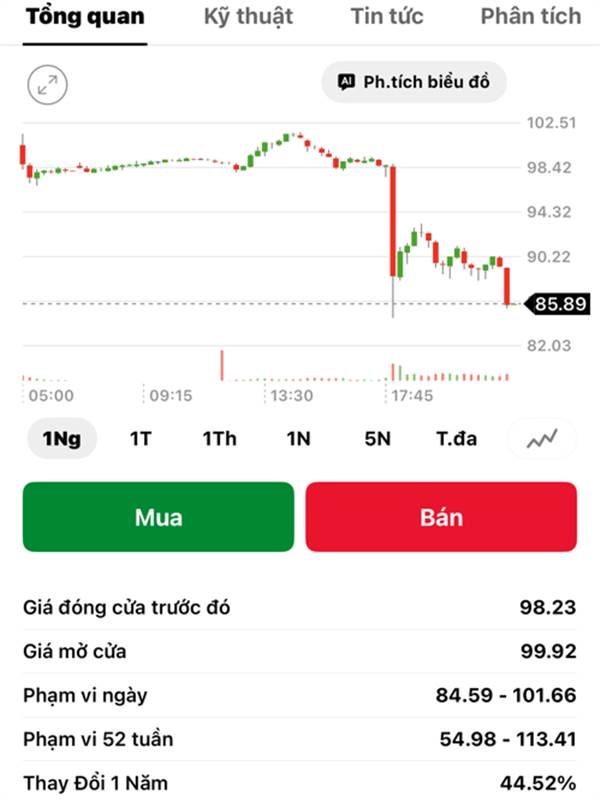Open the Ph.tích biểu đồ AI analysis
600x800 pixels.
[414, 82]
